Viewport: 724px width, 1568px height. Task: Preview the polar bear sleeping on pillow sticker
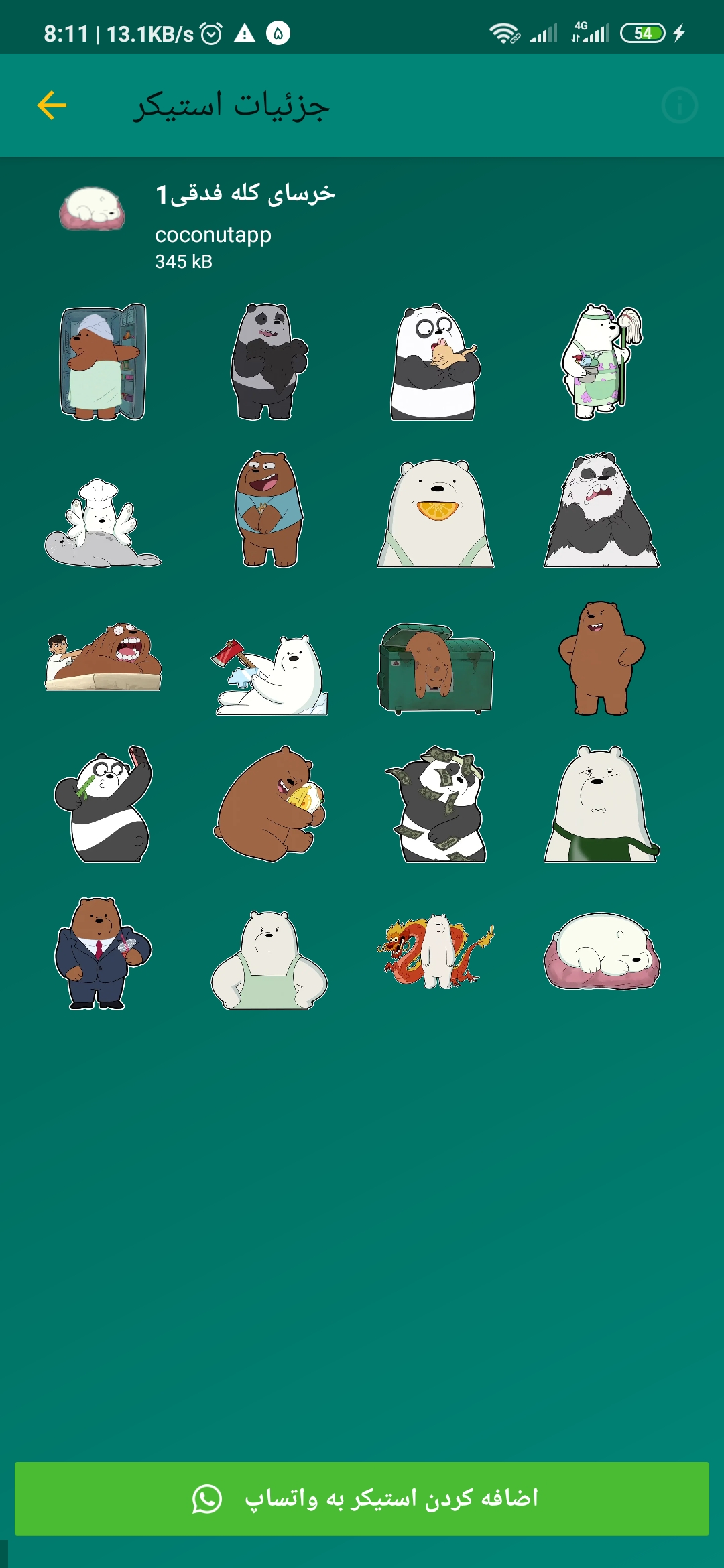601,952
